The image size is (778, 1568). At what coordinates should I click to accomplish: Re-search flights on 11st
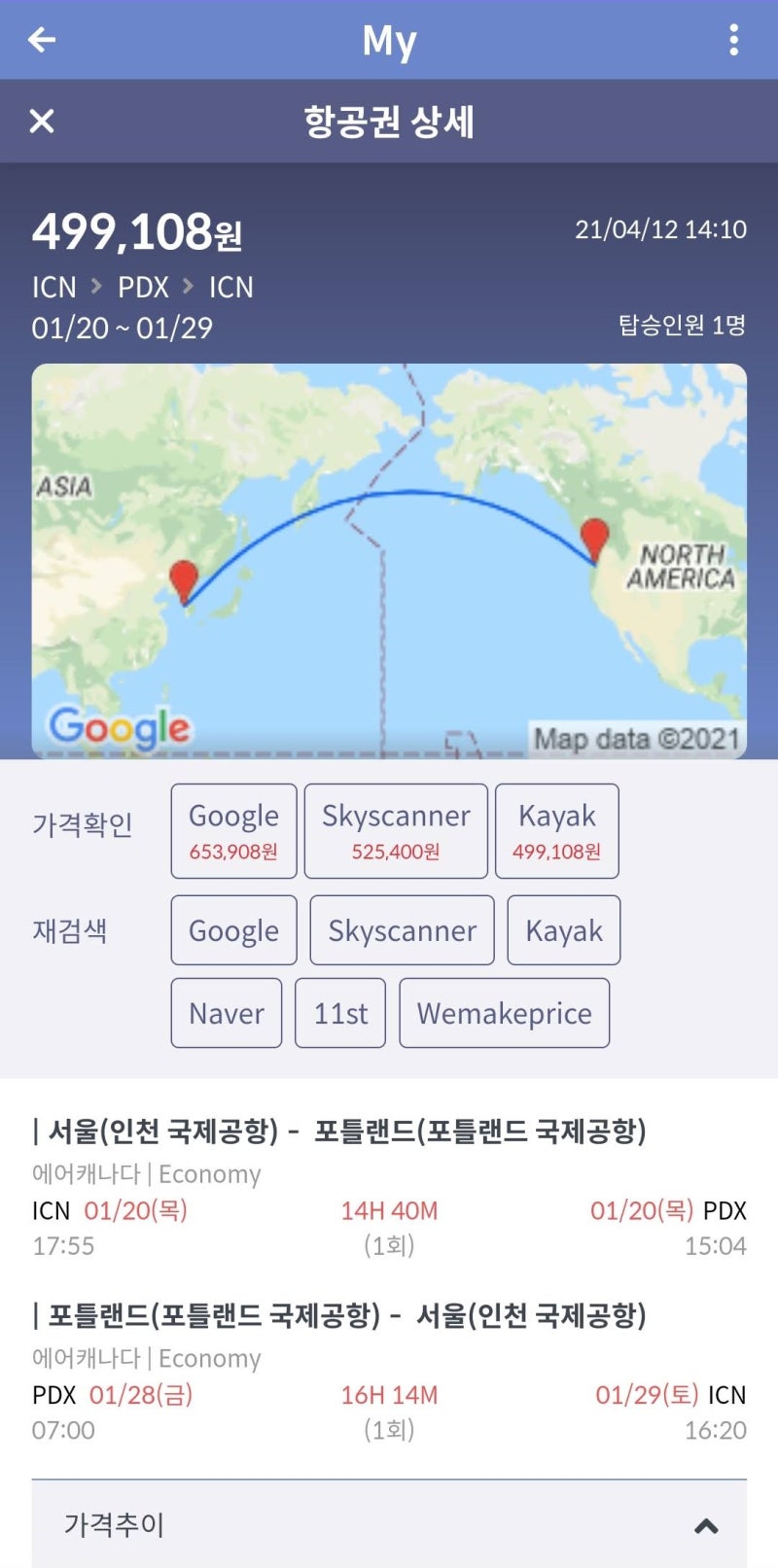pyautogui.click(x=340, y=1012)
